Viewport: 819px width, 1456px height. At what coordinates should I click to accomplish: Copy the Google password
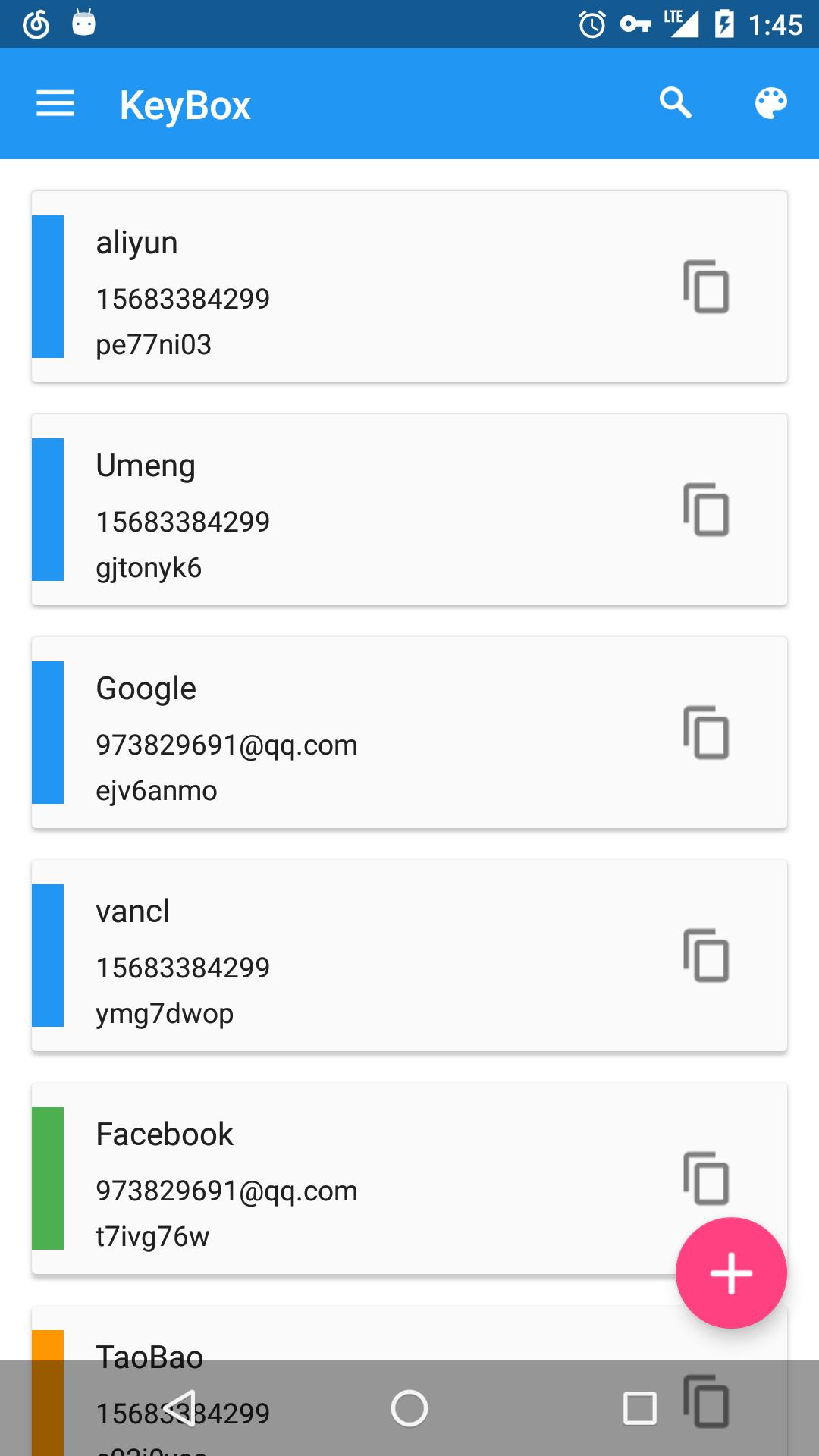(x=706, y=733)
